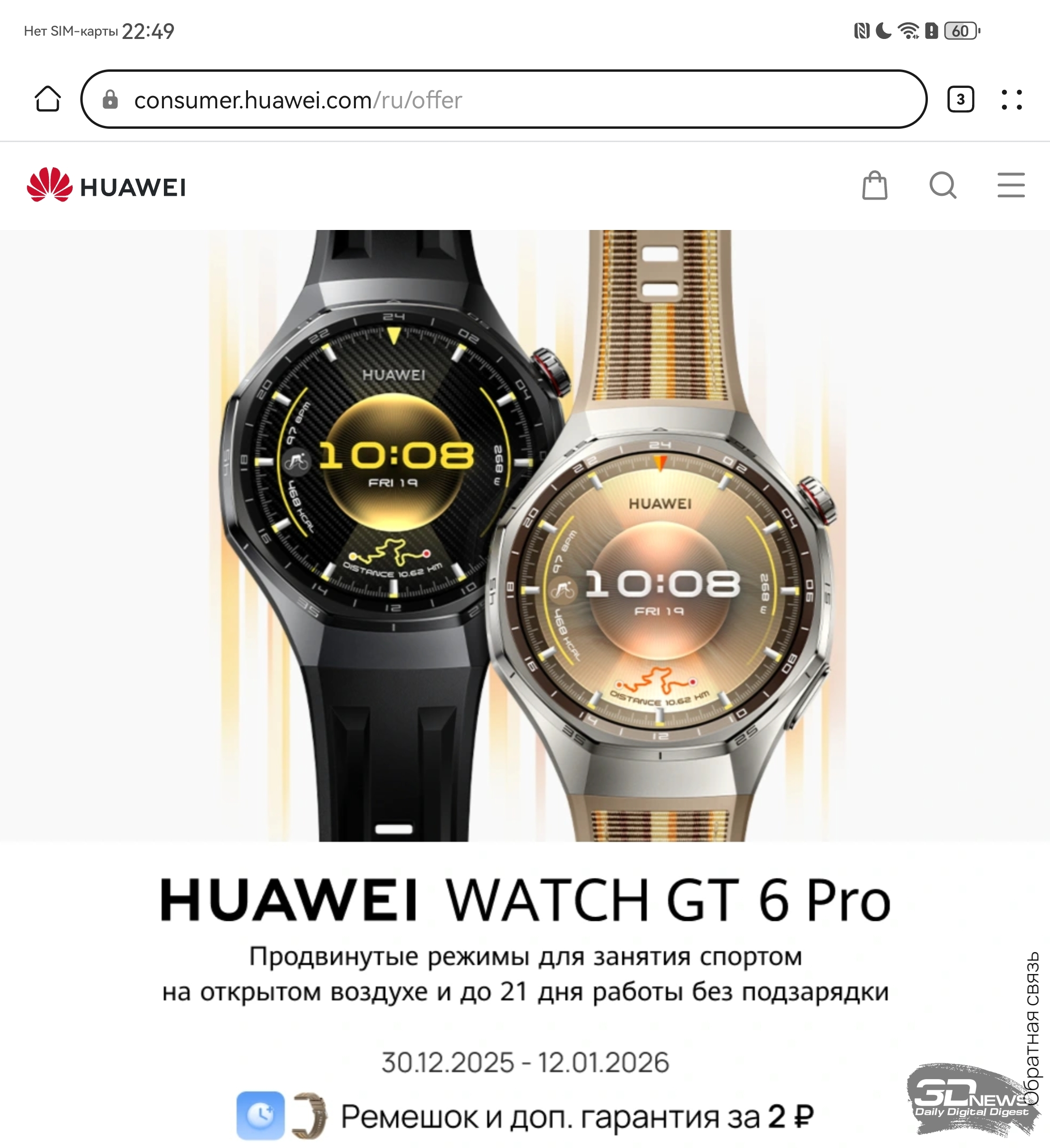Search the Huawei site

point(943,186)
